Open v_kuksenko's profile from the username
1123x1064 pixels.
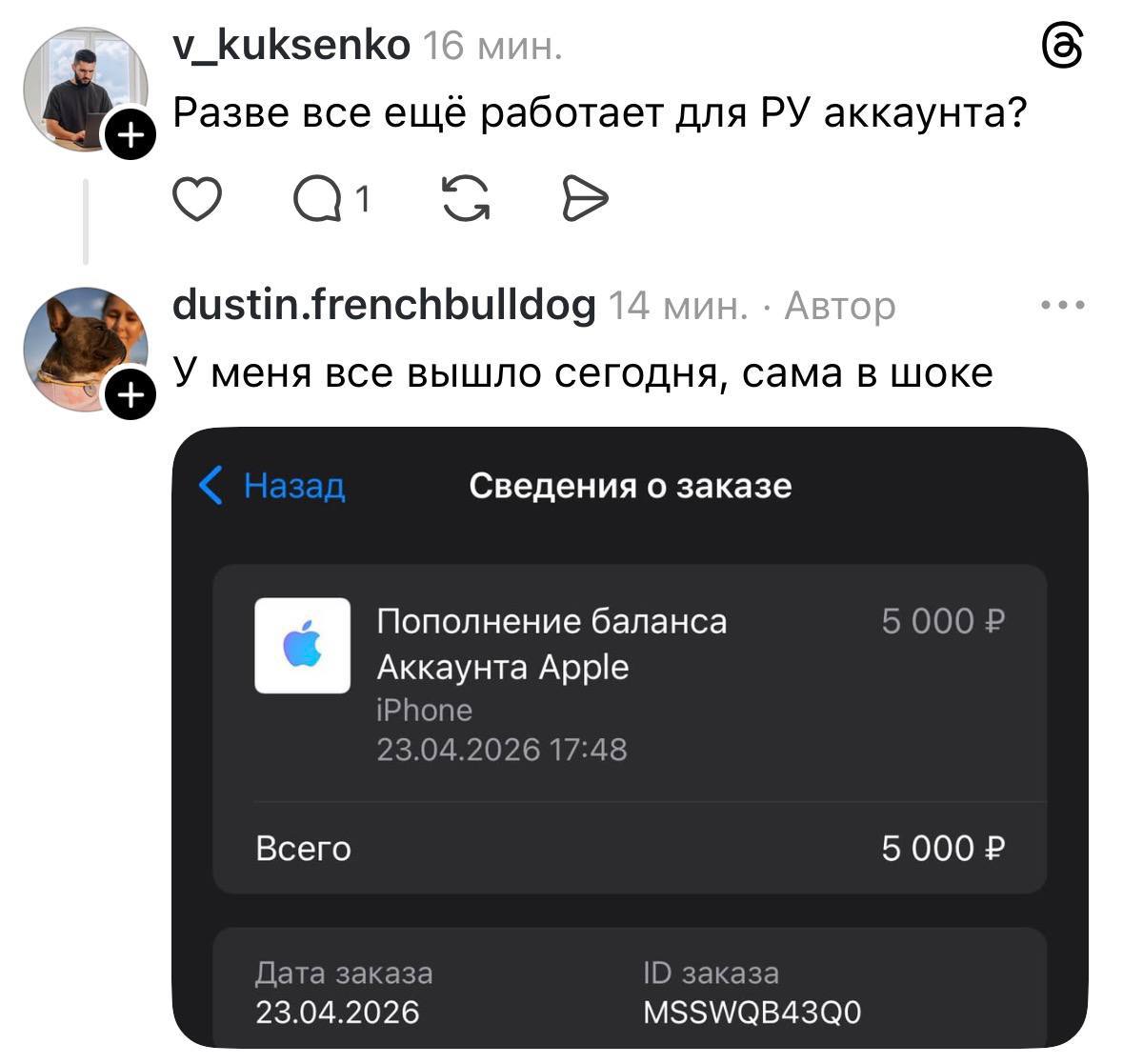[x=291, y=45]
